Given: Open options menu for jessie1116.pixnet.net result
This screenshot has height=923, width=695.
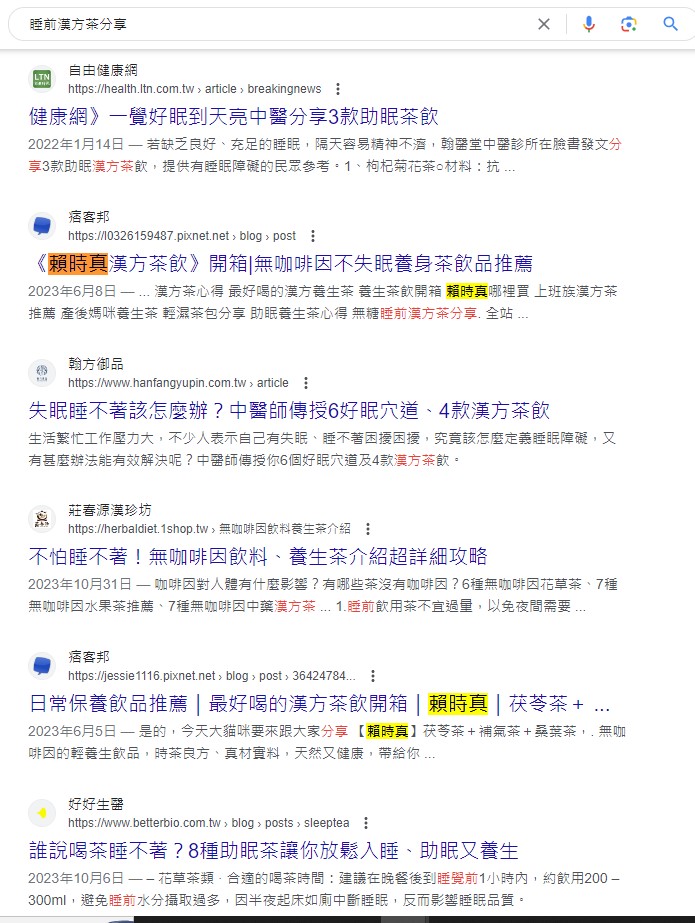Looking at the screenshot, I should (x=373, y=676).
